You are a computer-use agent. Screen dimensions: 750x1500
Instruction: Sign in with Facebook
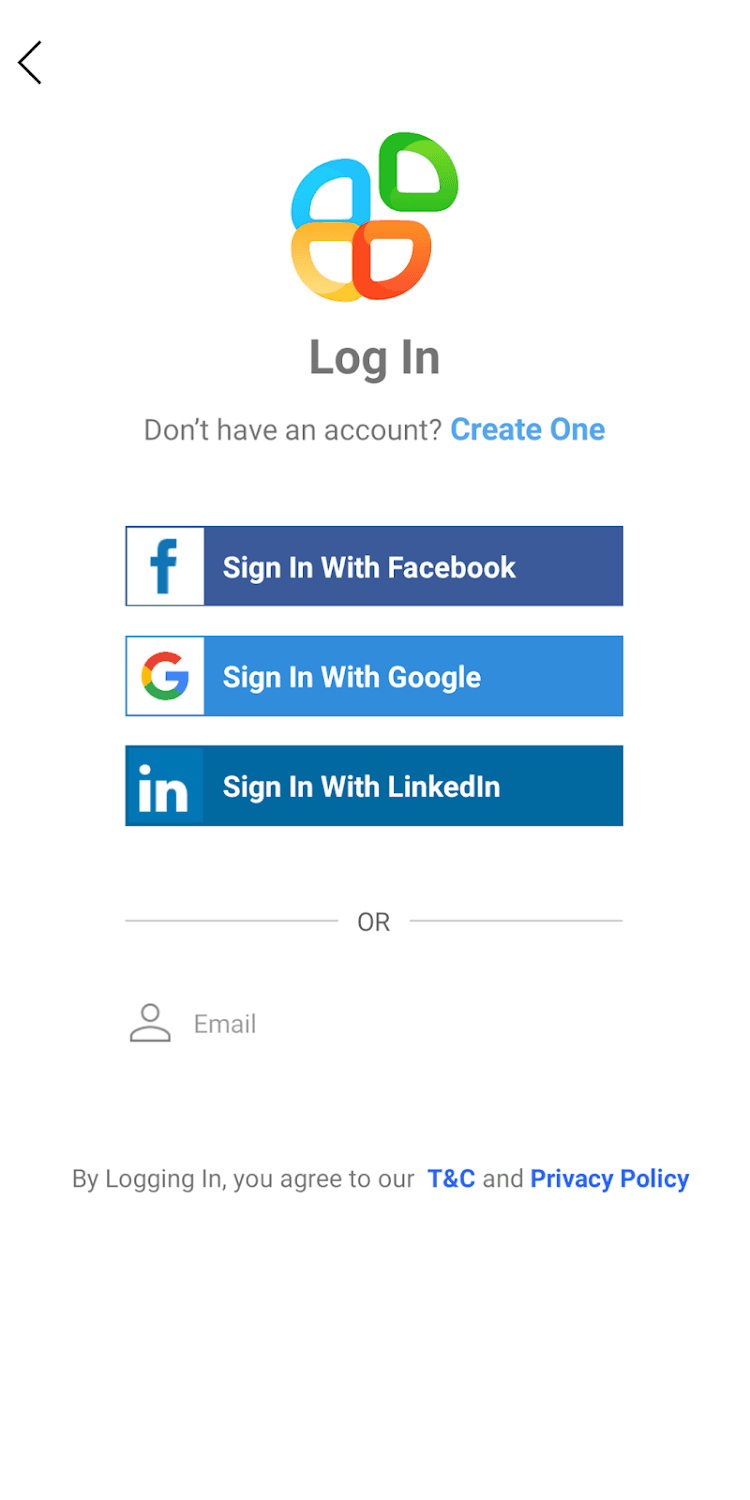click(374, 566)
